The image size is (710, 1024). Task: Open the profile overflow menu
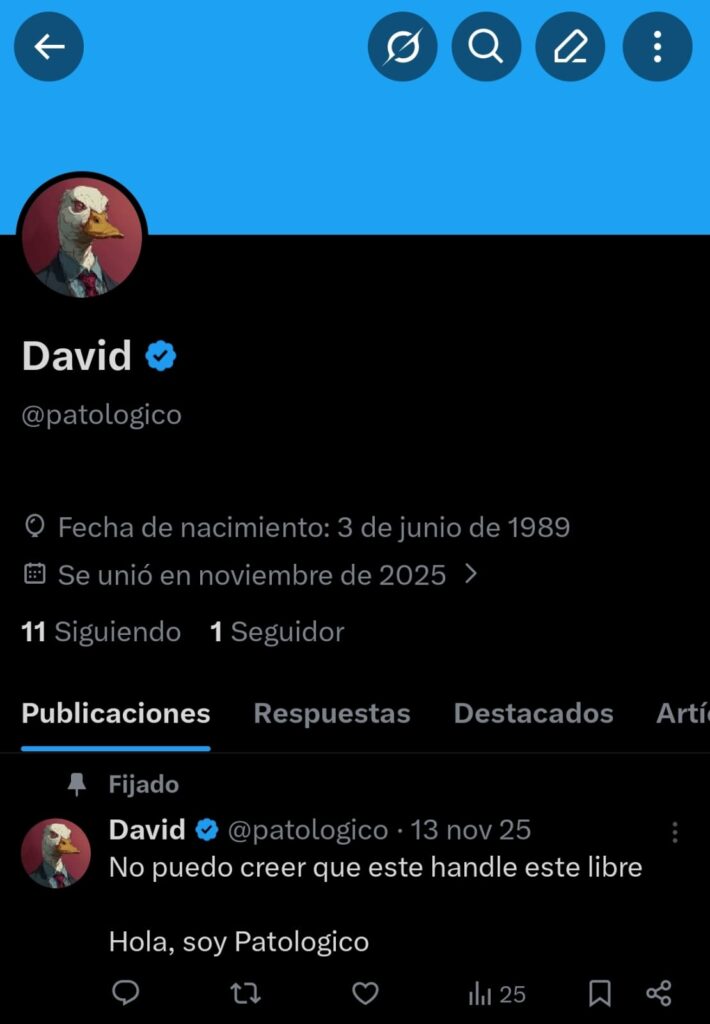pyautogui.click(x=657, y=46)
